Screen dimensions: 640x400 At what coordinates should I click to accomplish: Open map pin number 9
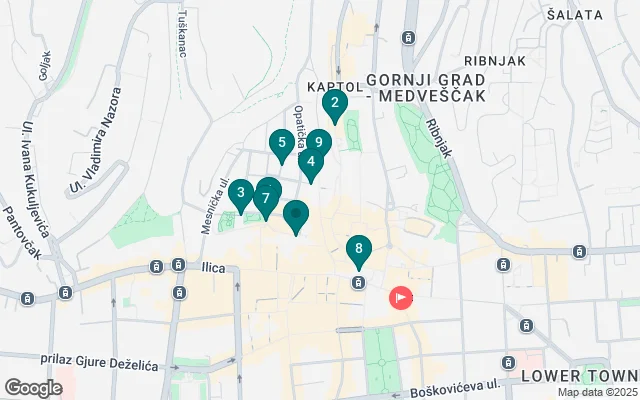[319, 144]
